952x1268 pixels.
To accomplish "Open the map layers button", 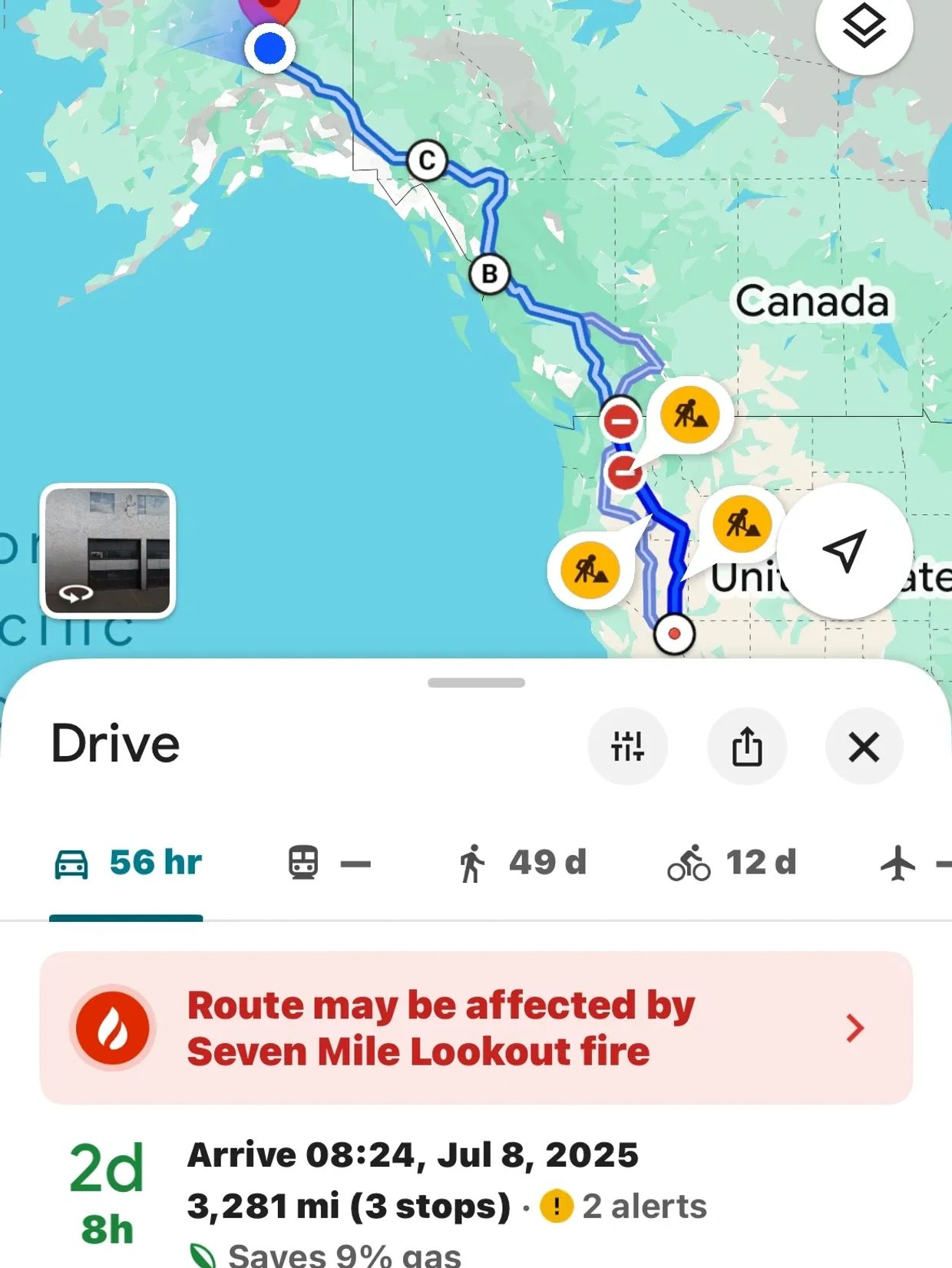I will tap(864, 28).
